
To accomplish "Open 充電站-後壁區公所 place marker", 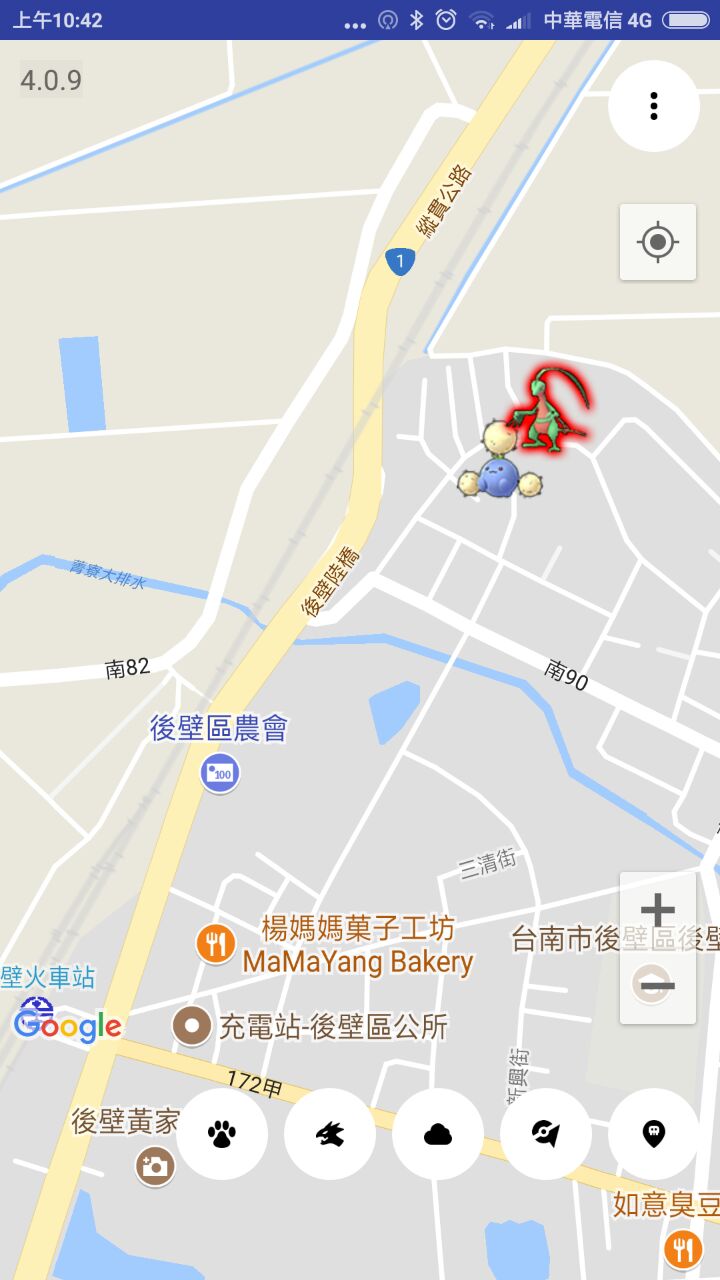I will pyautogui.click(x=191, y=1026).
